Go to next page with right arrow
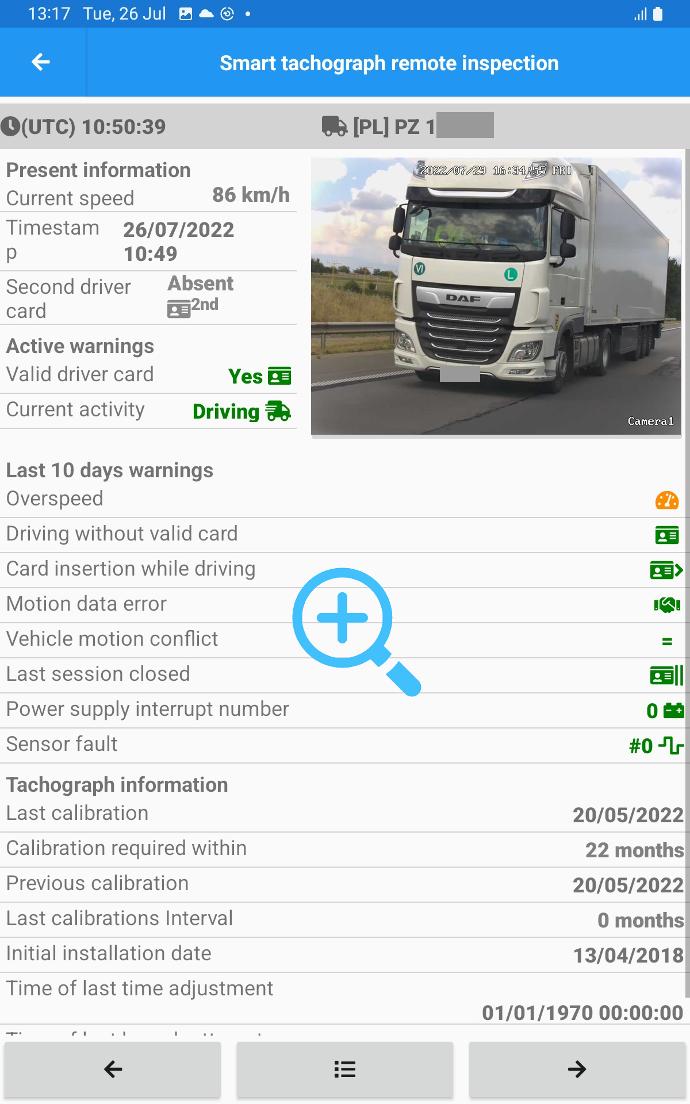The image size is (690, 1104). point(577,1069)
